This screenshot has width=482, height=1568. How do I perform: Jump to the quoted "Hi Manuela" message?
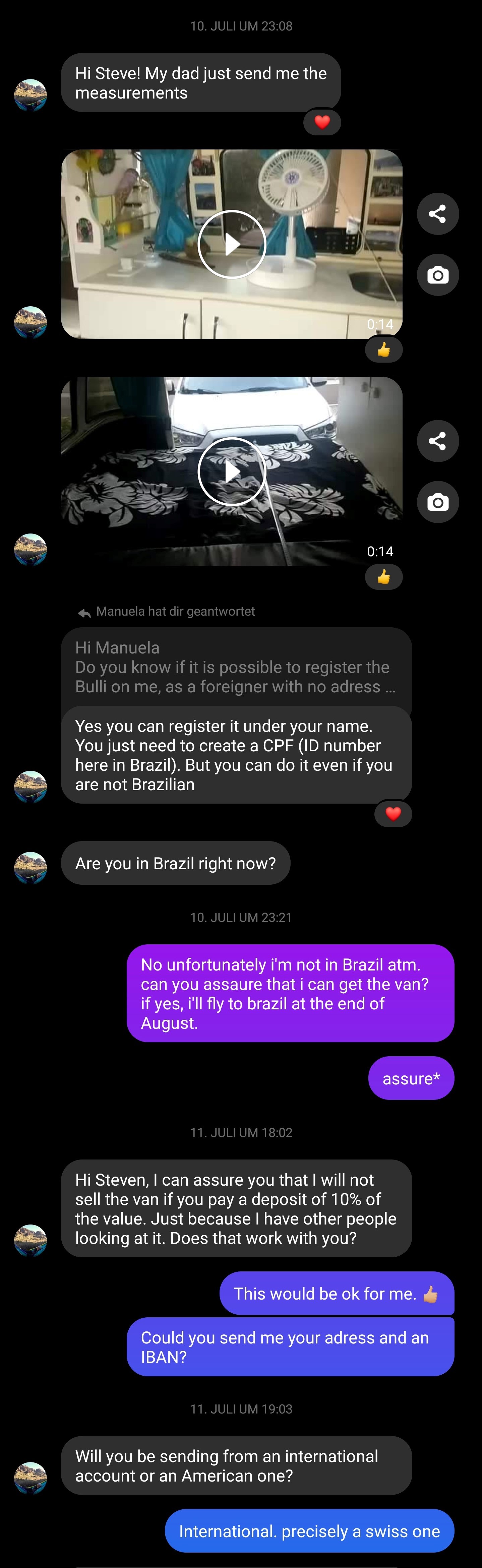click(236, 667)
